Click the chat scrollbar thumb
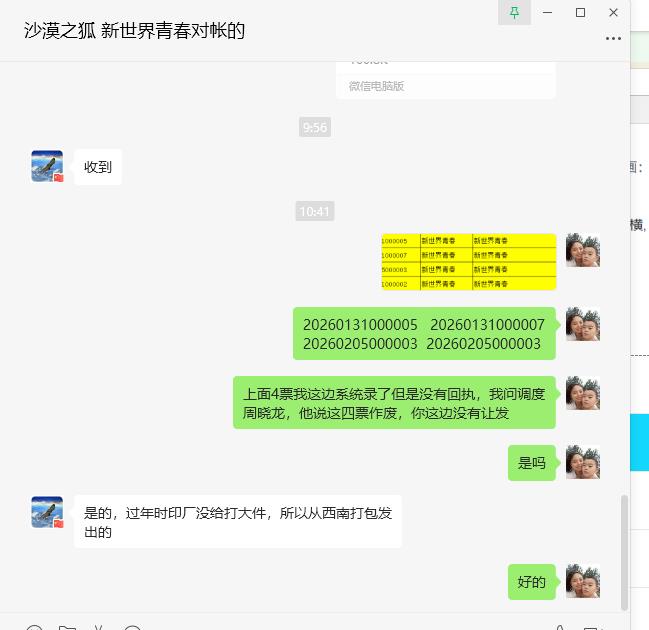This screenshot has width=649, height=630. tap(625, 550)
